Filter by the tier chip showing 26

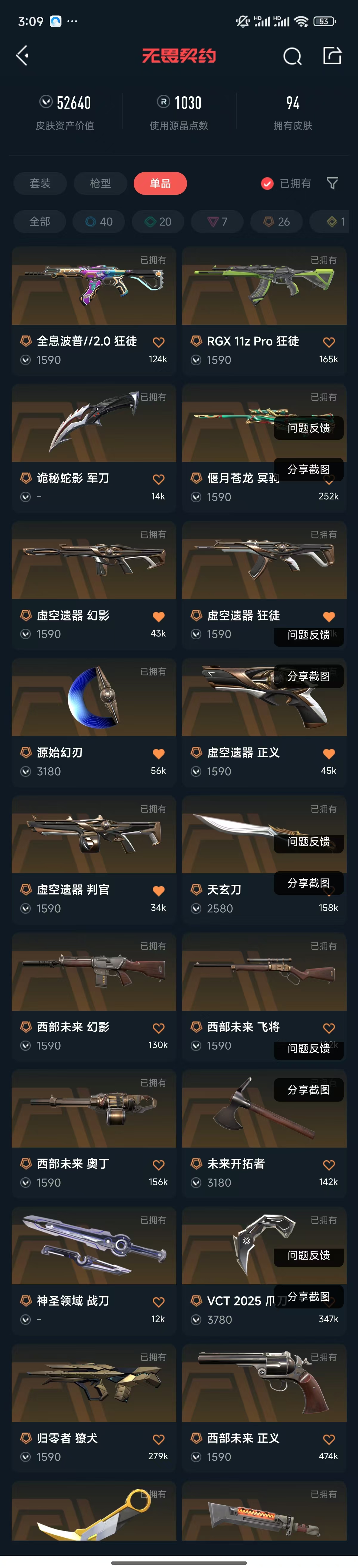point(276,222)
